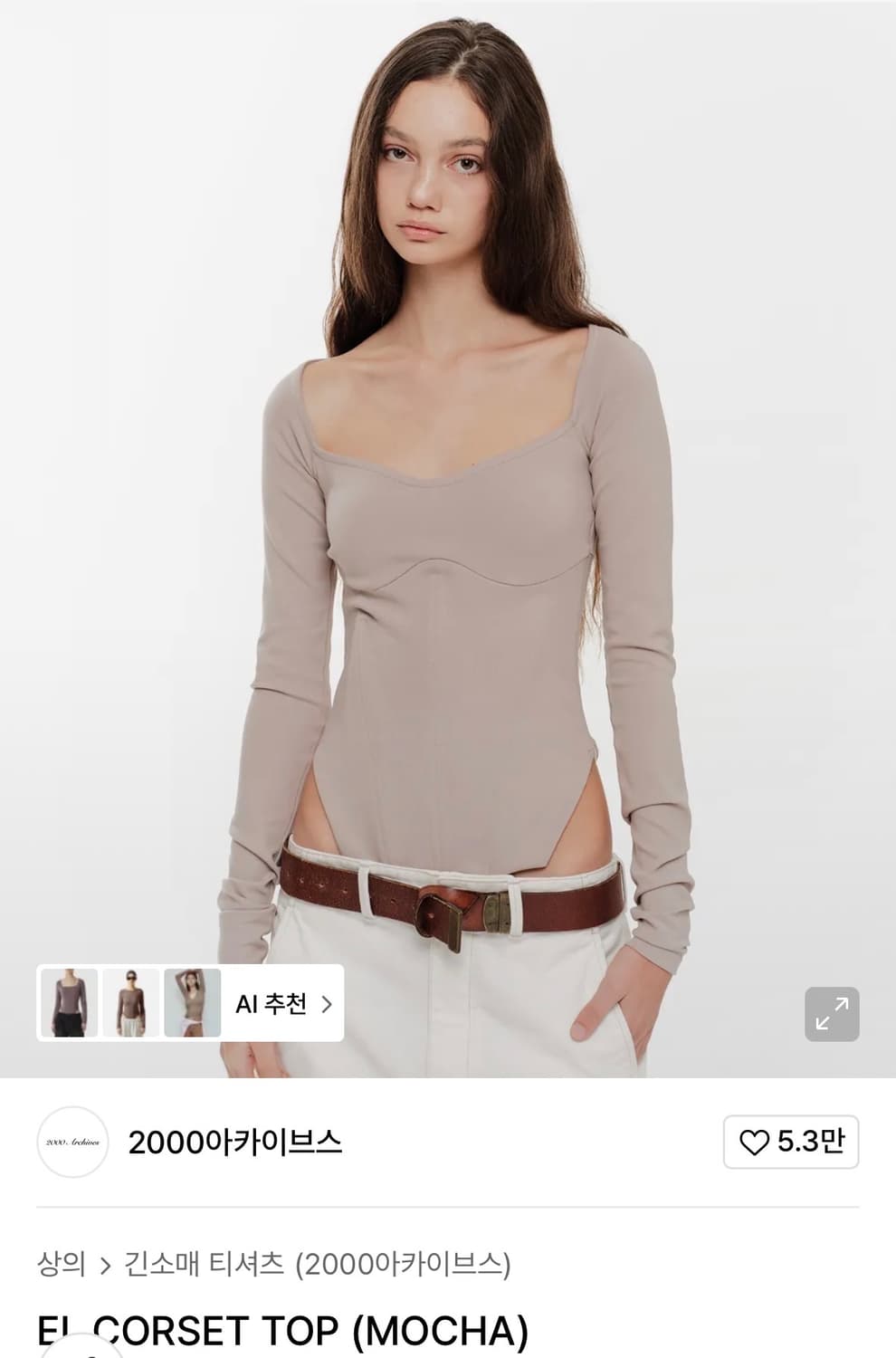Click the 2000 Archives circular brand logo

tap(69, 1142)
